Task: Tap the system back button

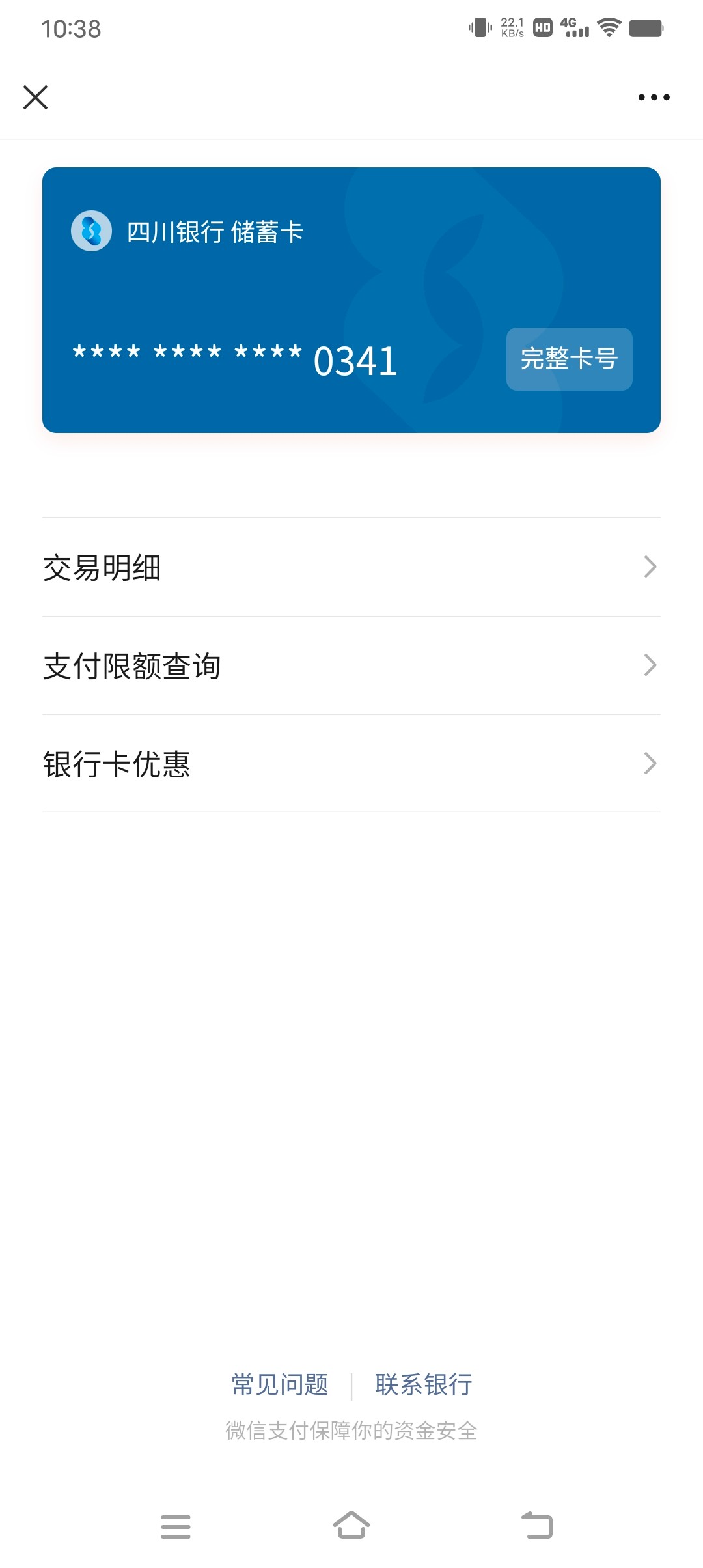Action: [537, 1525]
